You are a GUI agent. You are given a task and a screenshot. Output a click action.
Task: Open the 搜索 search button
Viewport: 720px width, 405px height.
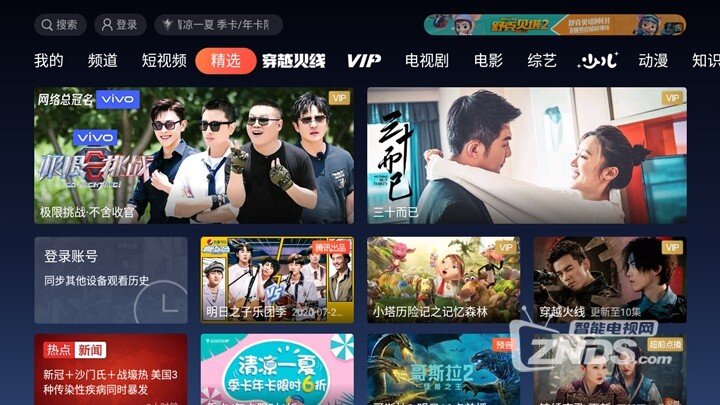(59, 25)
